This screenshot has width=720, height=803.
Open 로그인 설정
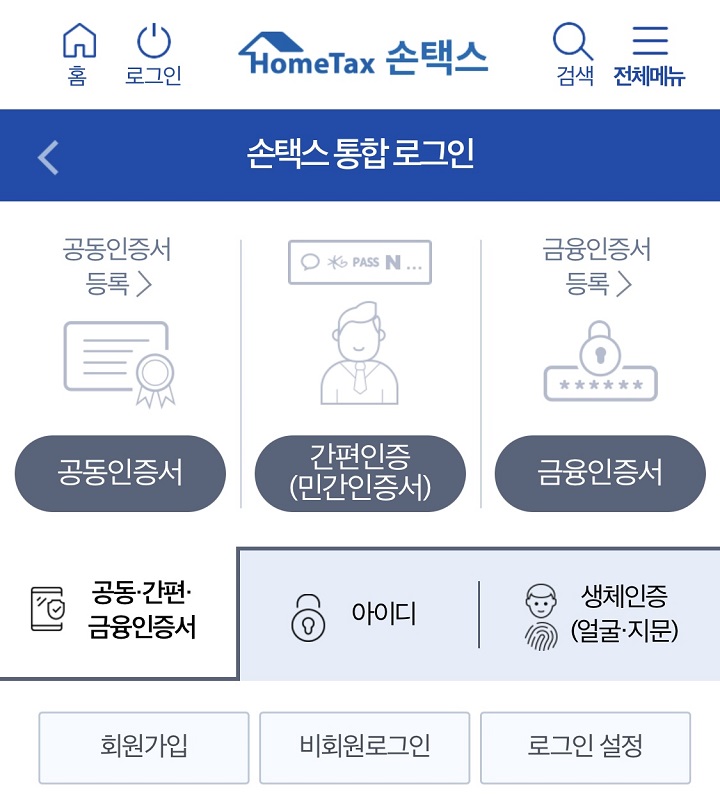point(585,747)
